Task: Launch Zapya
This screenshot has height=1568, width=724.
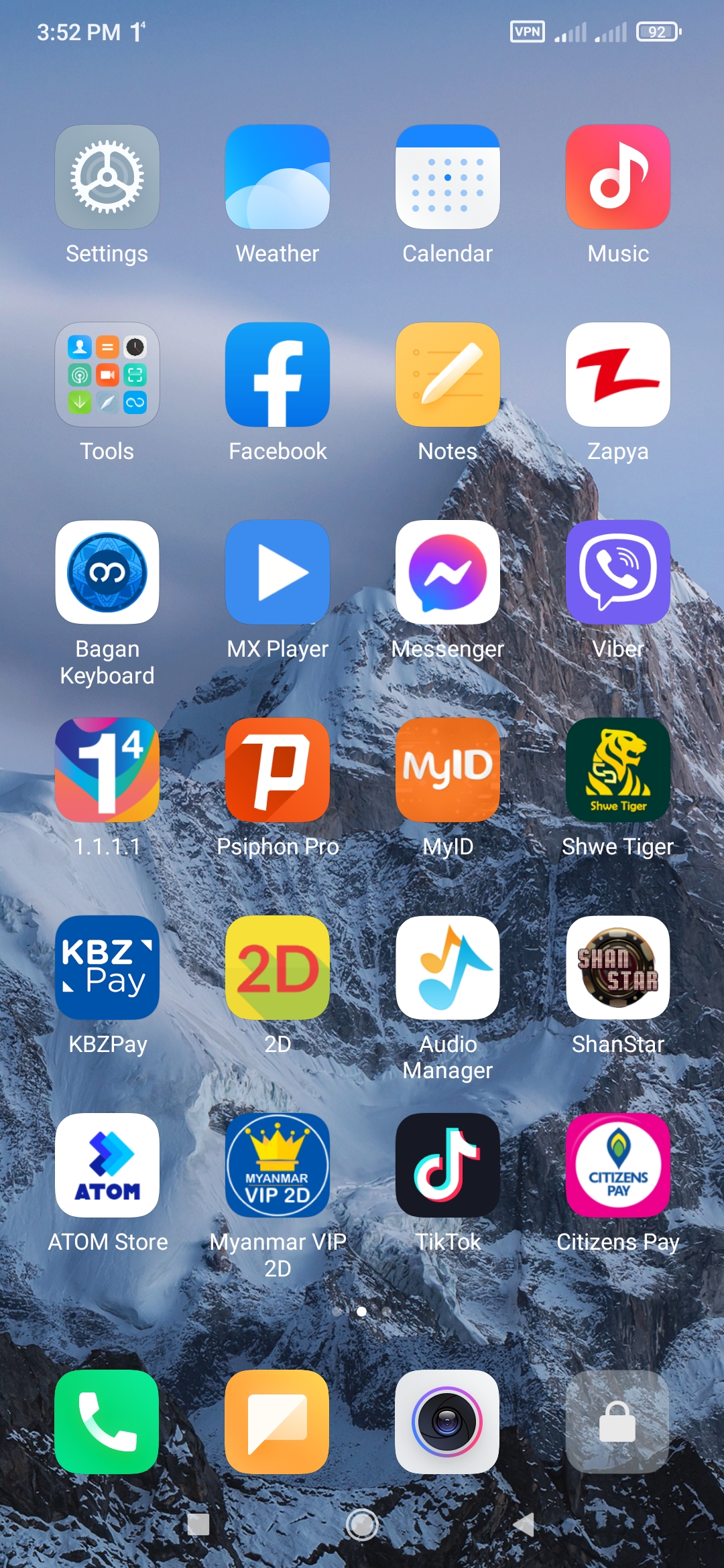Action: [618, 375]
